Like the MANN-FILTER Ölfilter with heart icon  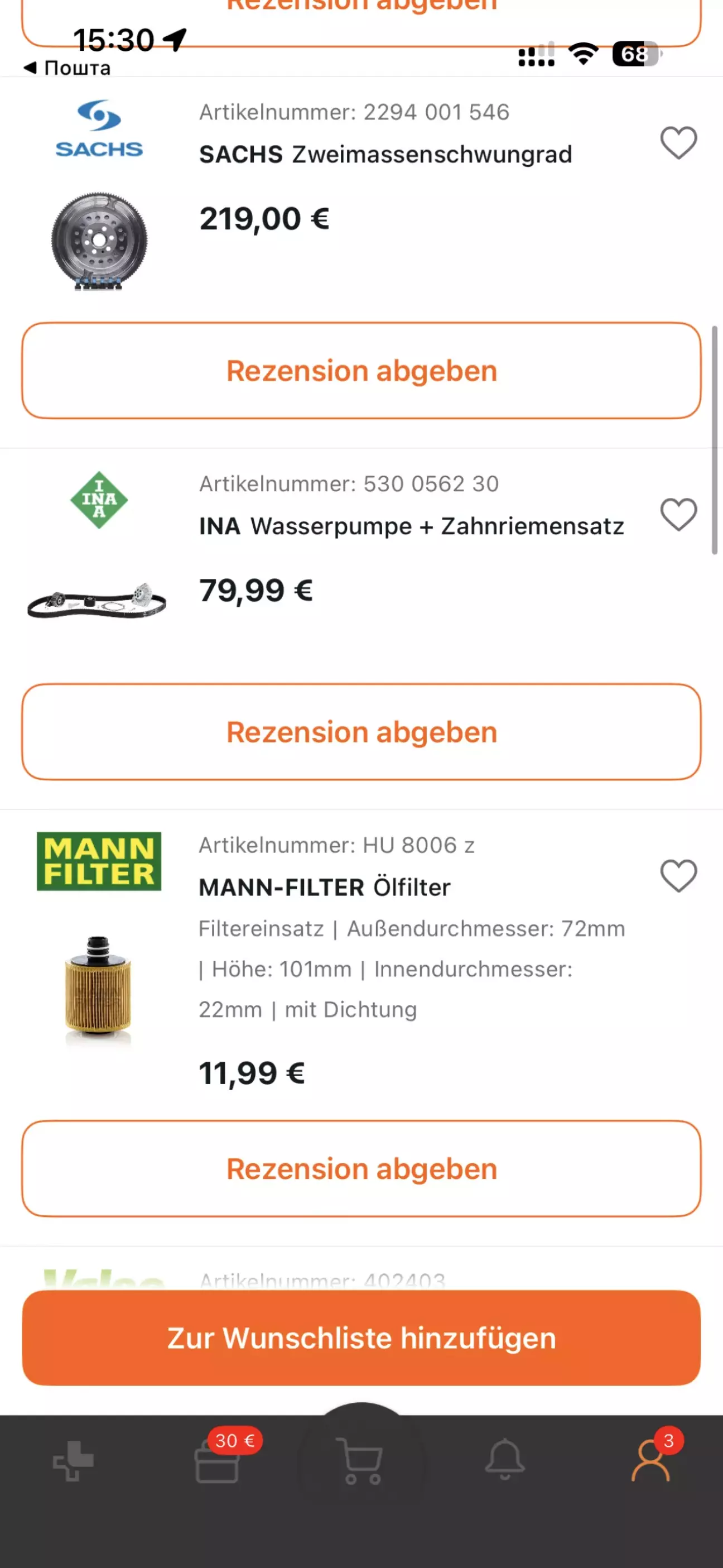(x=678, y=876)
